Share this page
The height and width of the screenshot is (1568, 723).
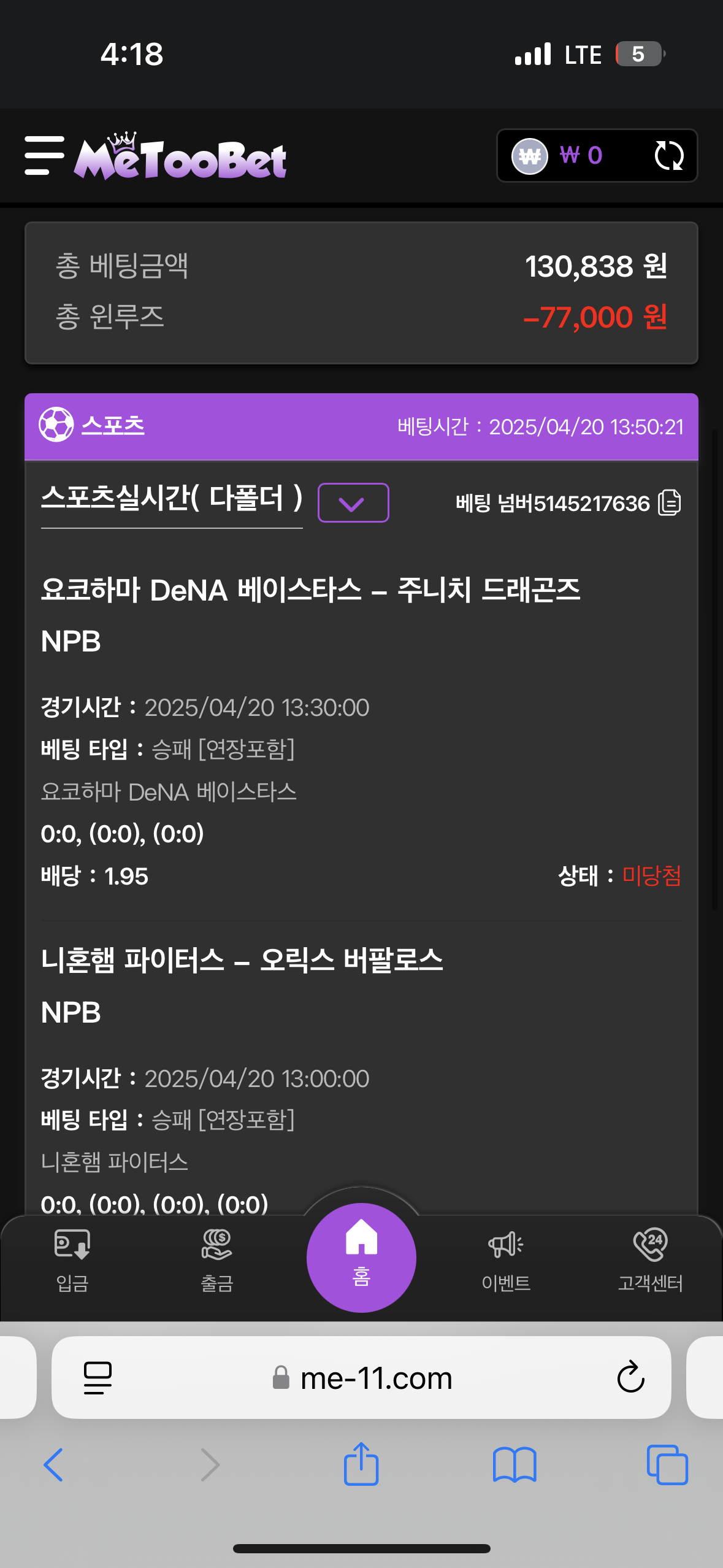coord(361,1464)
